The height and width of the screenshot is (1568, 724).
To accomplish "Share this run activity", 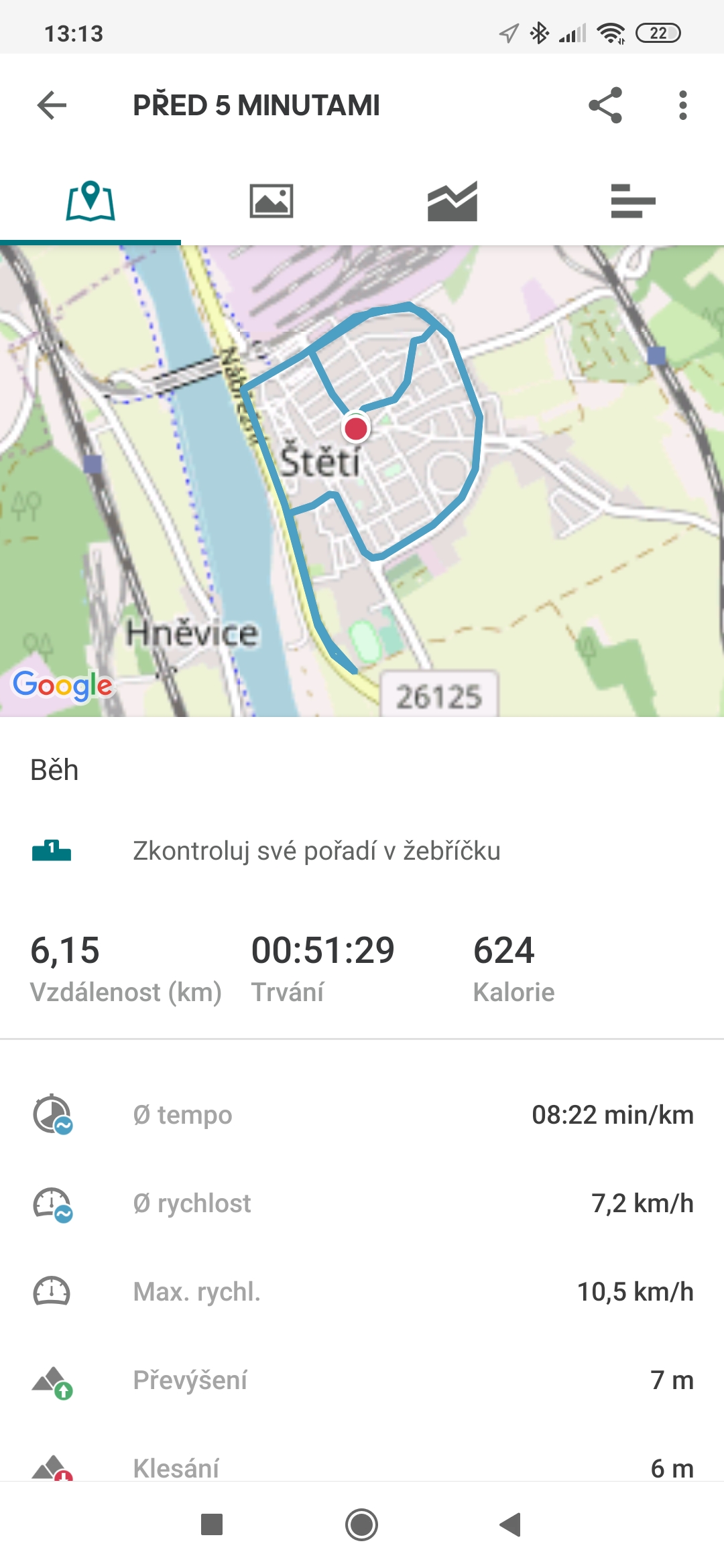I will pyautogui.click(x=605, y=105).
